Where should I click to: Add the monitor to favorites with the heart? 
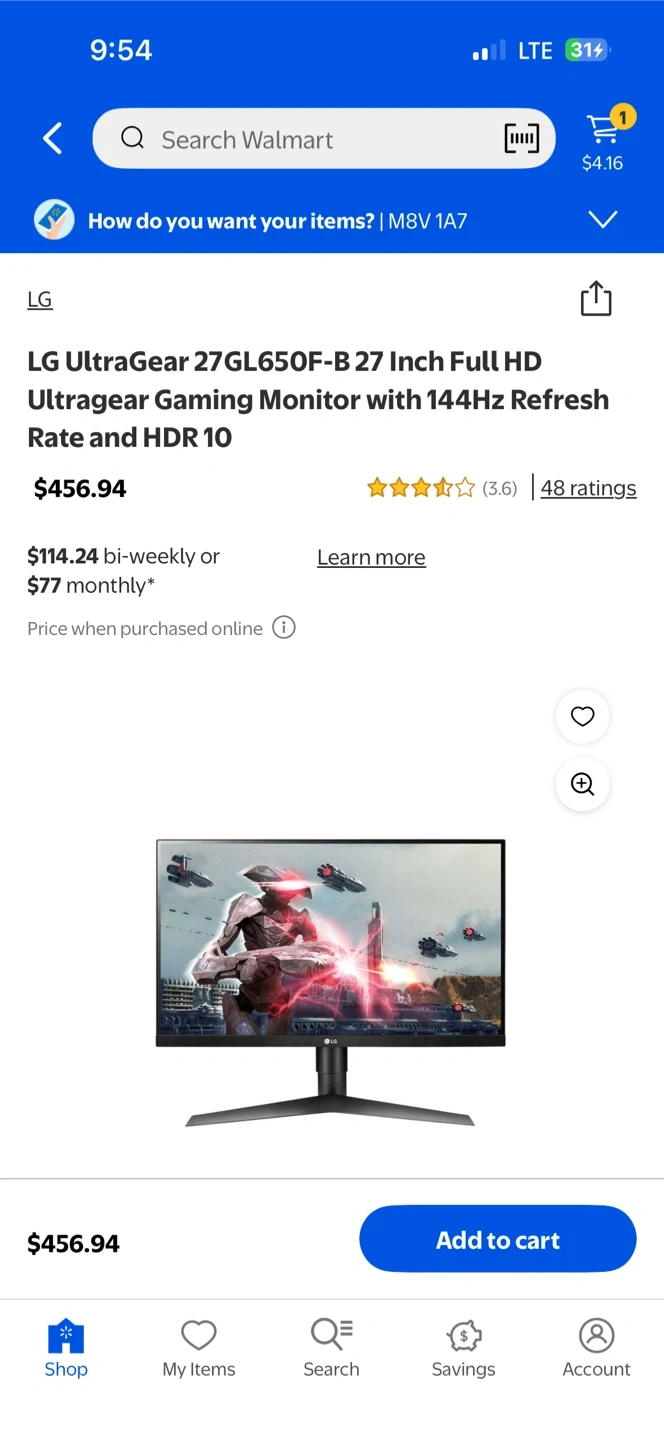point(582,716)
